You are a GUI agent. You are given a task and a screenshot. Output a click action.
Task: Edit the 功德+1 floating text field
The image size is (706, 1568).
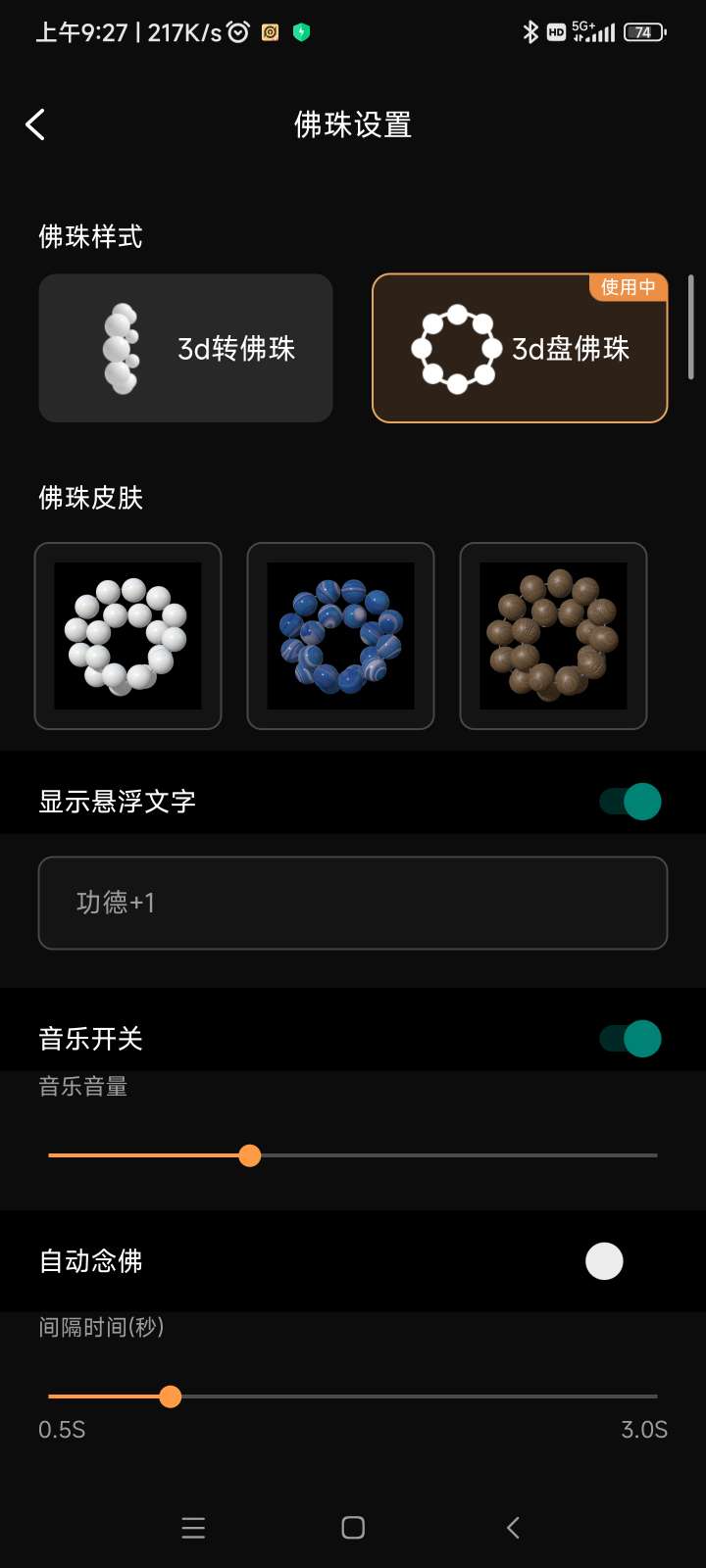(x=353, y=903)
